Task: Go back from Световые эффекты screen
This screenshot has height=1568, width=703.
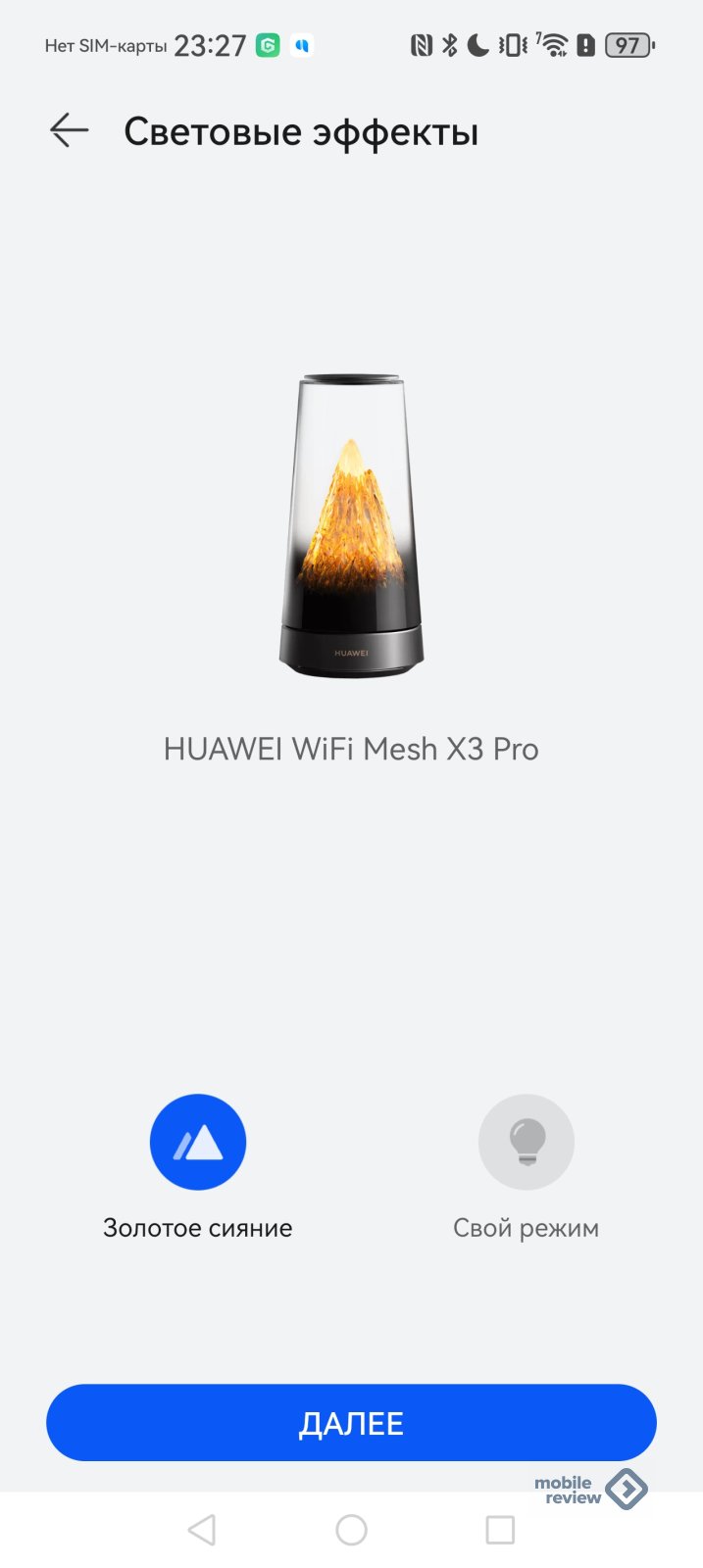Action: pos(69,130)
